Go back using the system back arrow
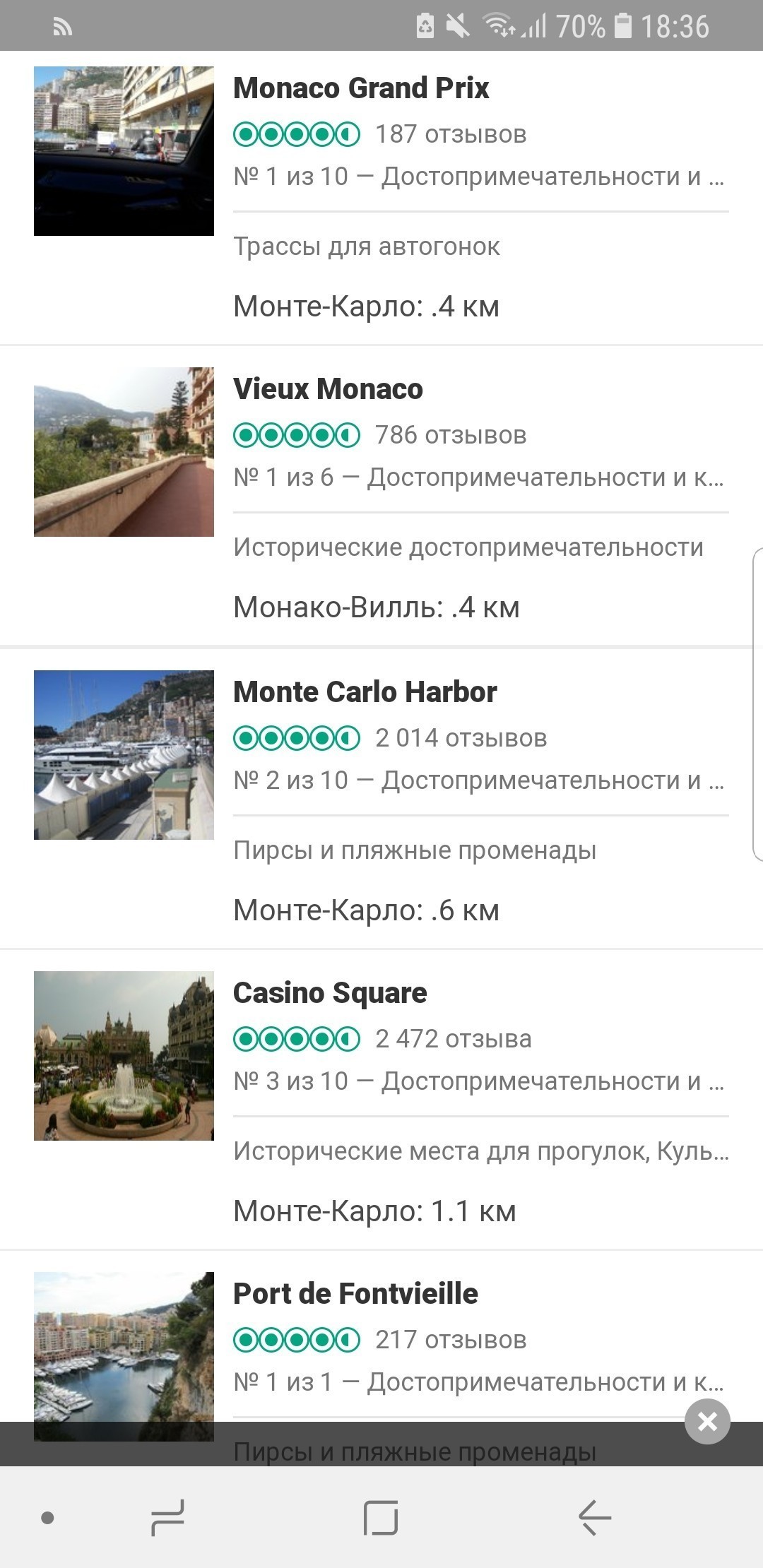This screenshot has height=1568, width=763. pyautogui.click(x=594, y=1517)
